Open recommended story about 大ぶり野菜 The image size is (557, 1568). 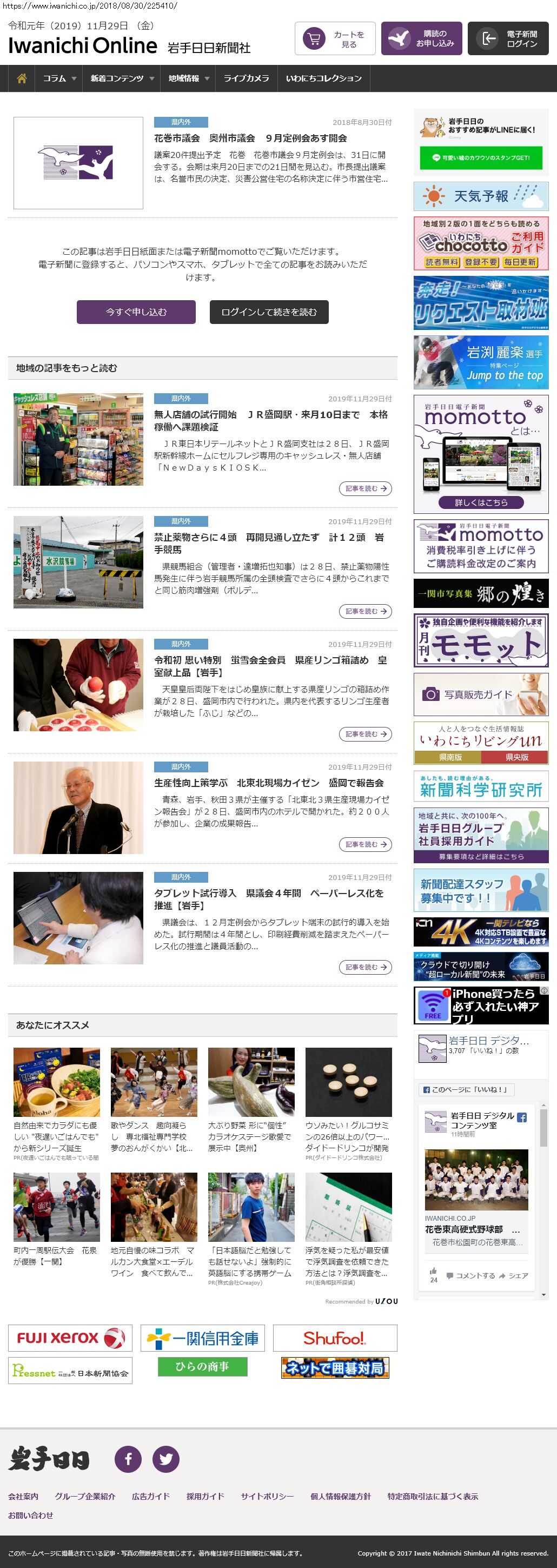[251, 1136]
